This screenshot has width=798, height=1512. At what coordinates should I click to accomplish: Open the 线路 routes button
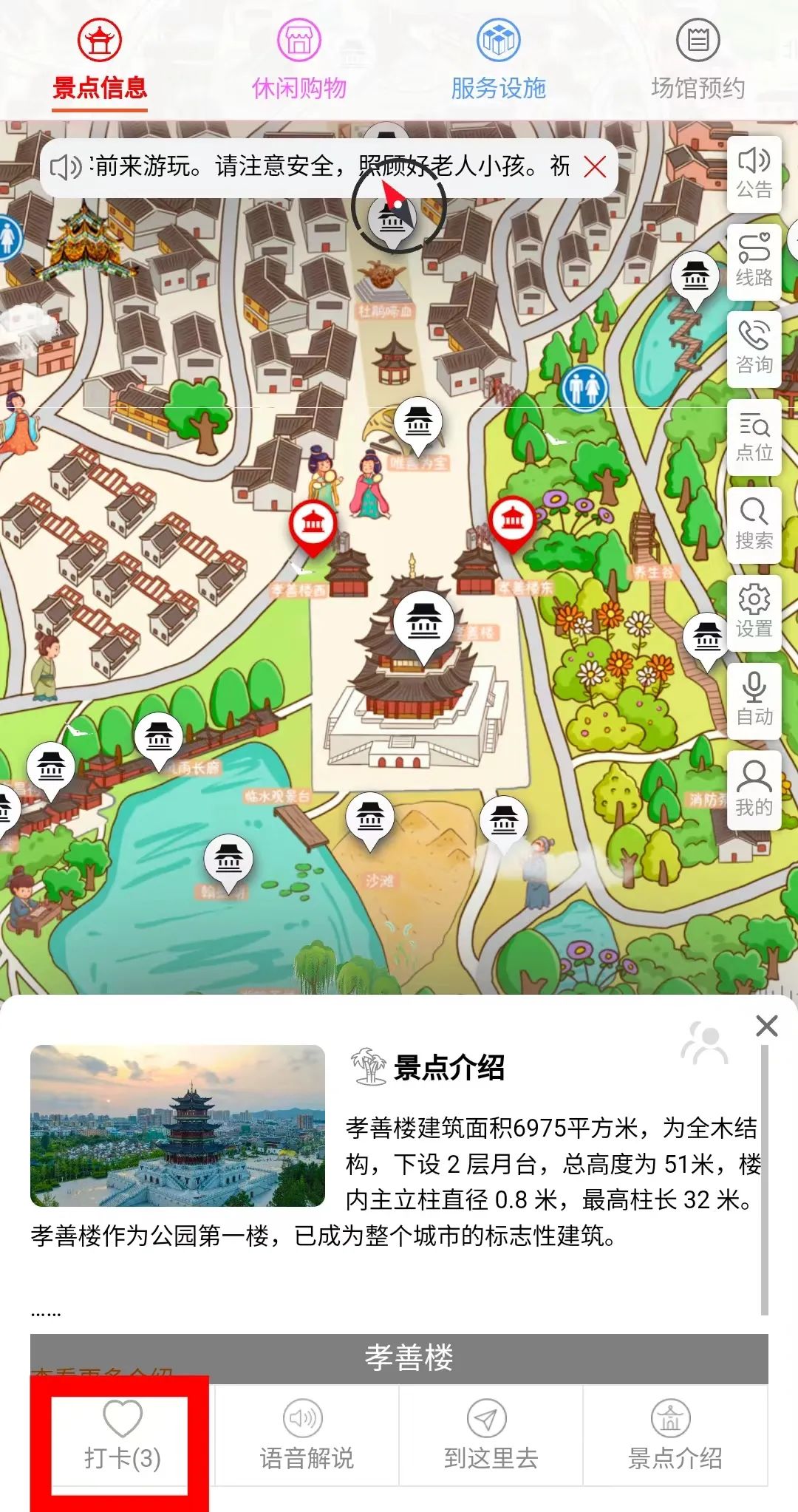tap(754, 261)
